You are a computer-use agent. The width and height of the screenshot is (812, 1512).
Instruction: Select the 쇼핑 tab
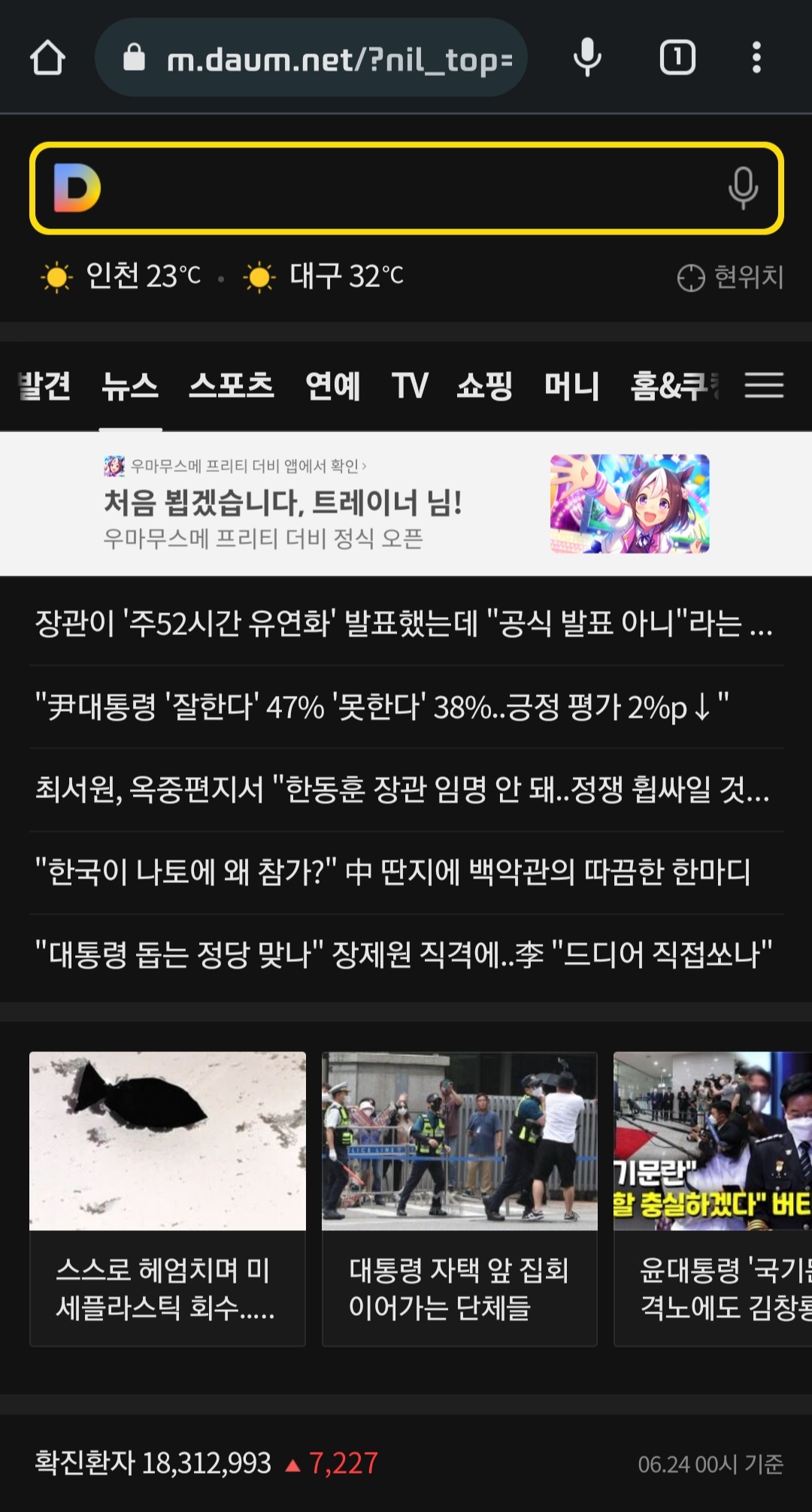point(485,386)
